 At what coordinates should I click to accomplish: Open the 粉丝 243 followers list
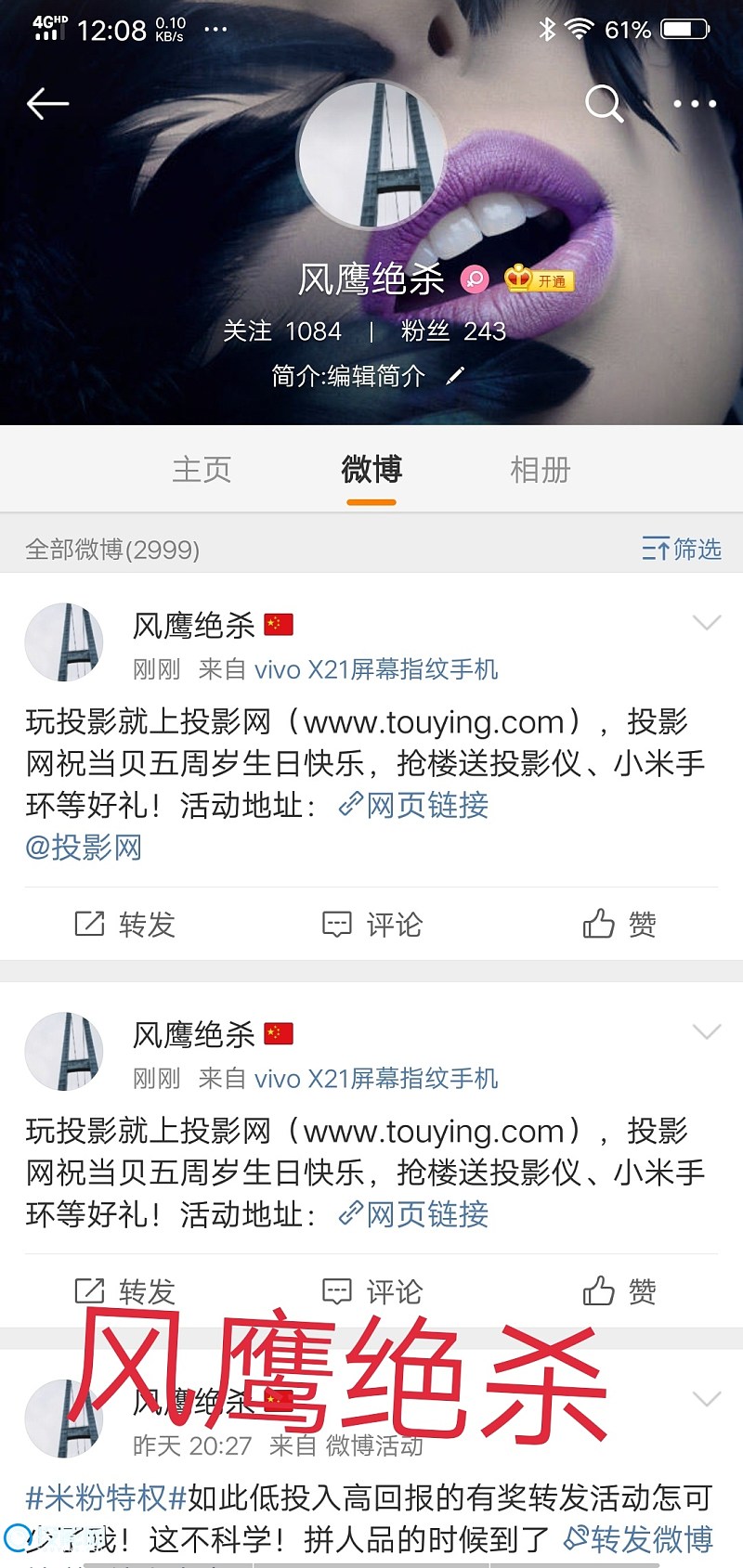(453, 330)
